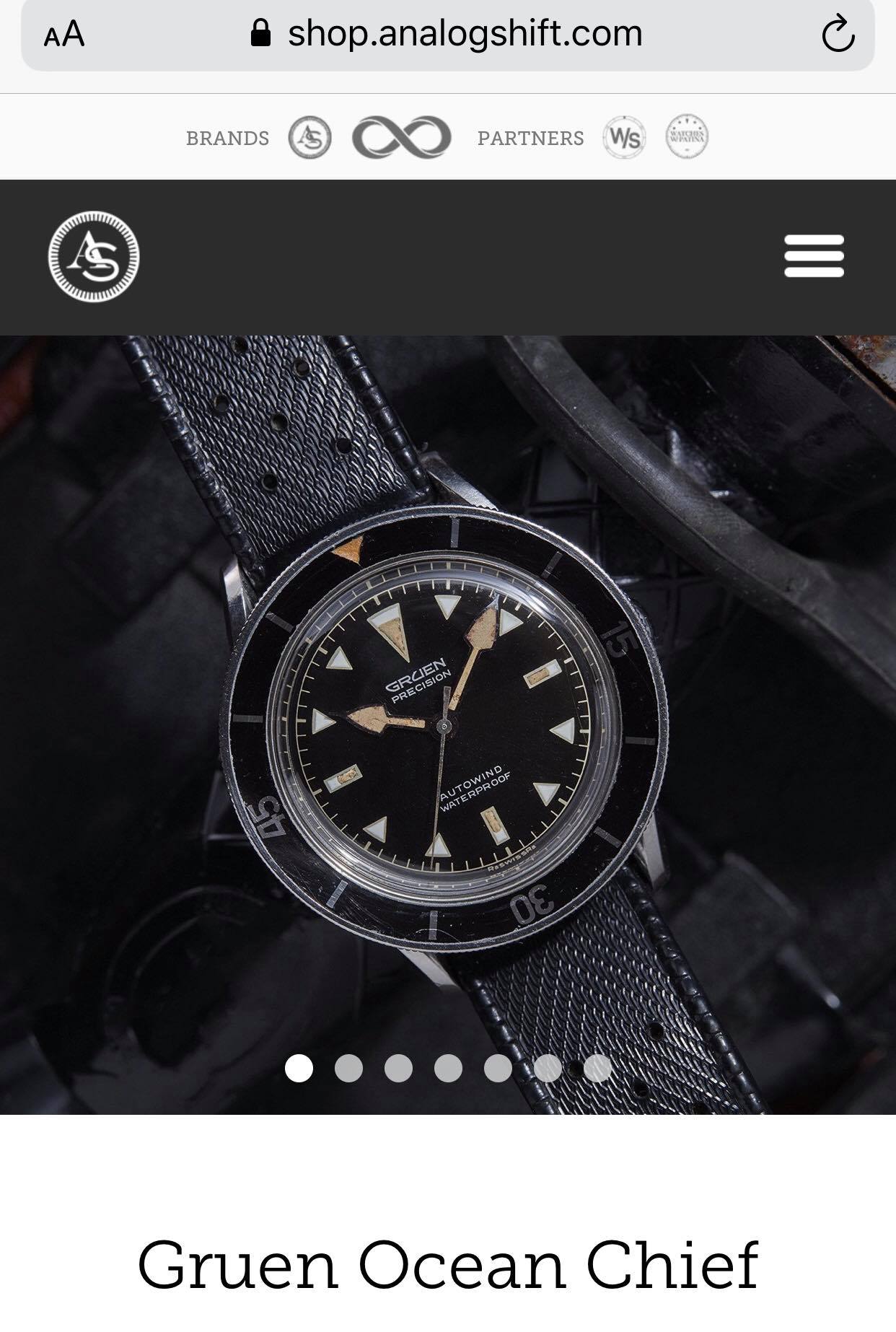896x1332 pixels.
Task: Tap the shop.analogshift.com address bar
Action: pyautogui.click(x=447, y=34)
